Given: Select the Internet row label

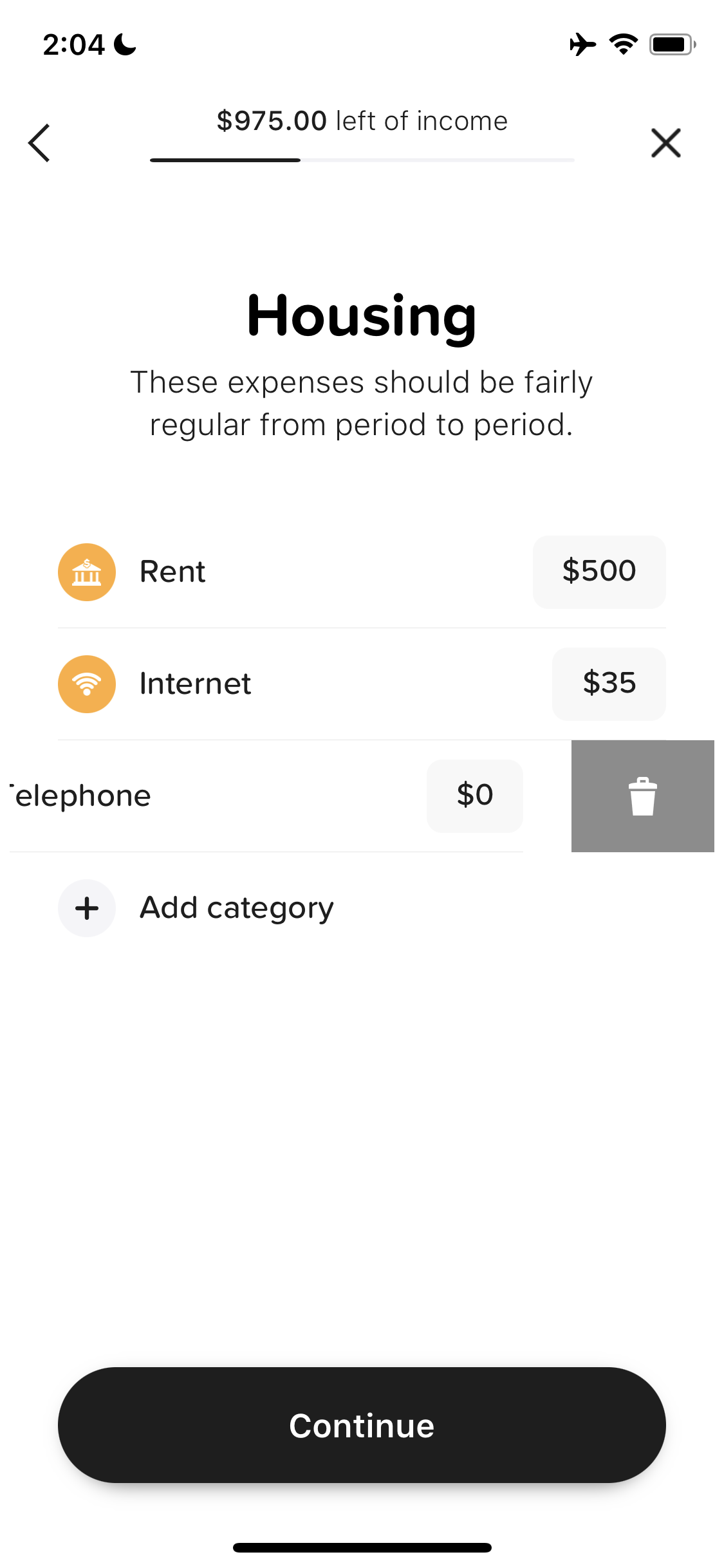Looking at the screenshot, I should (x=194, y=684).
